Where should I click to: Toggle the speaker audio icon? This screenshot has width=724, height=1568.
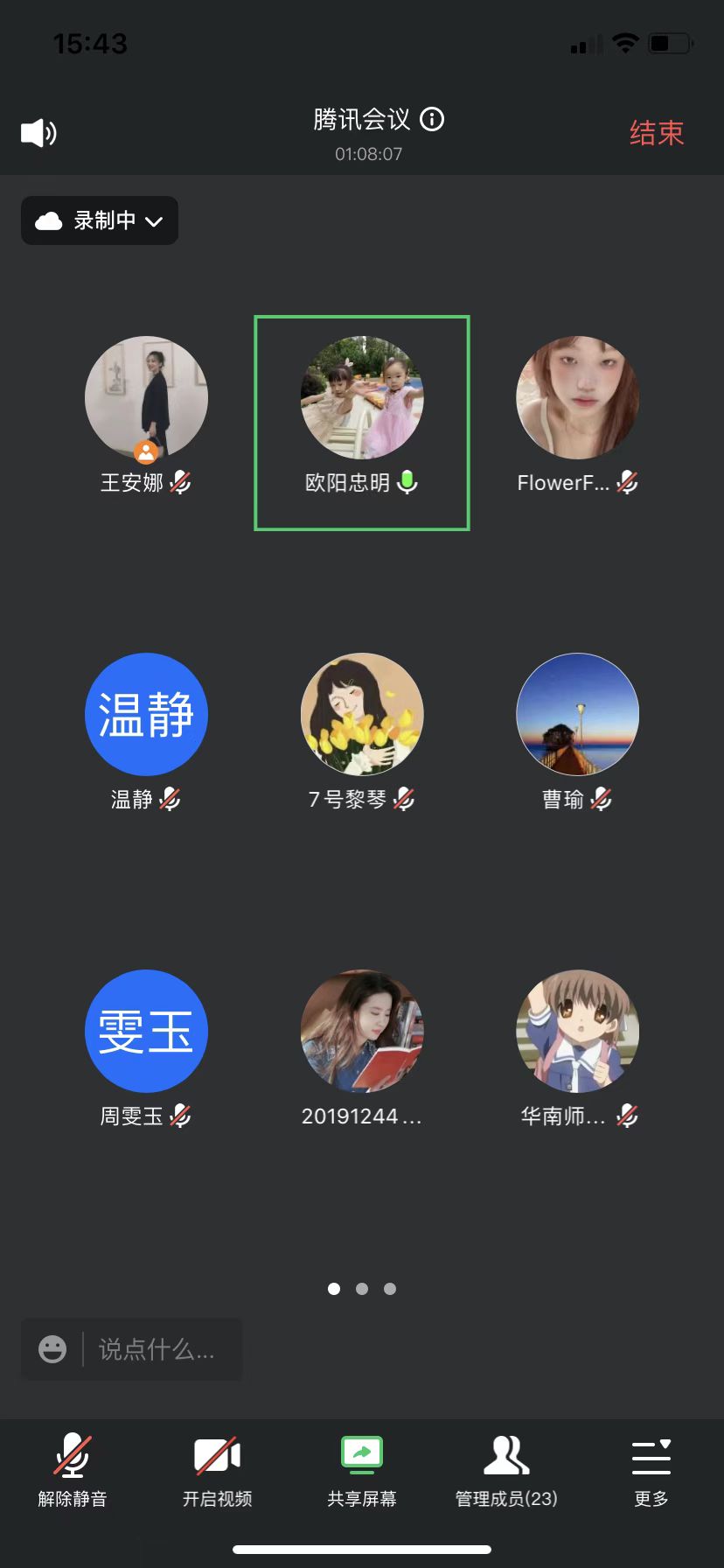coord(38,133)
